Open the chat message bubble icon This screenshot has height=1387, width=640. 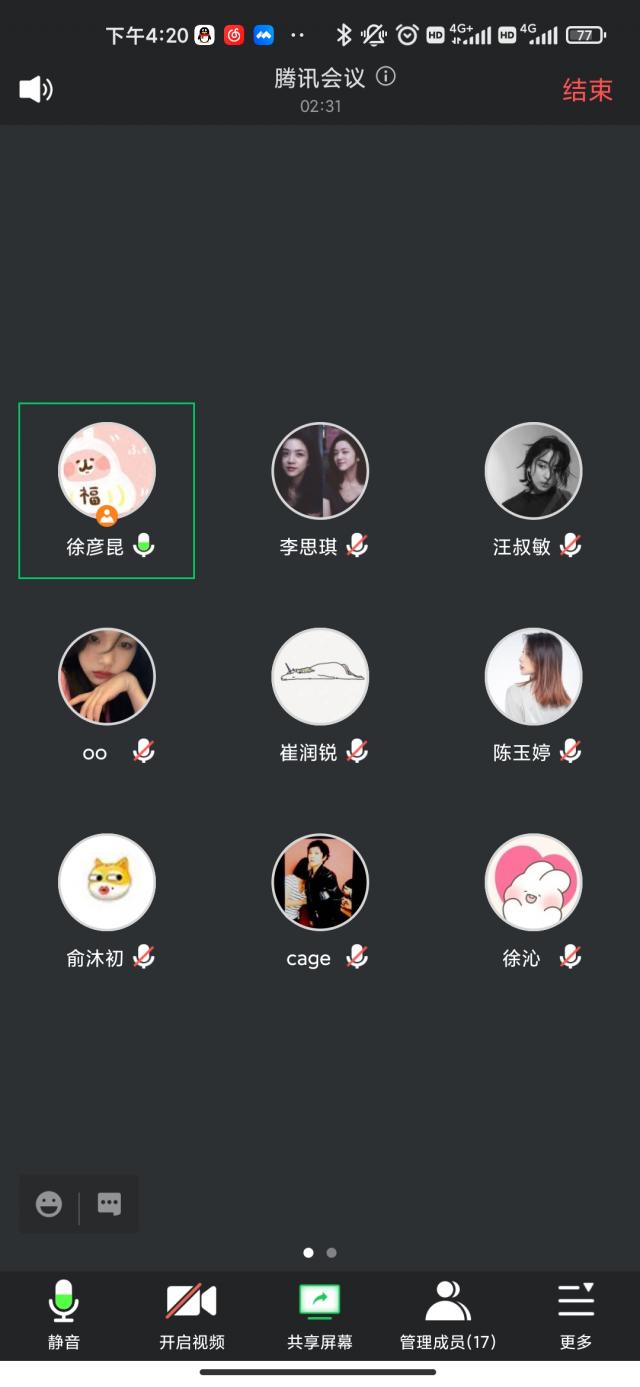coord(109,1204)
